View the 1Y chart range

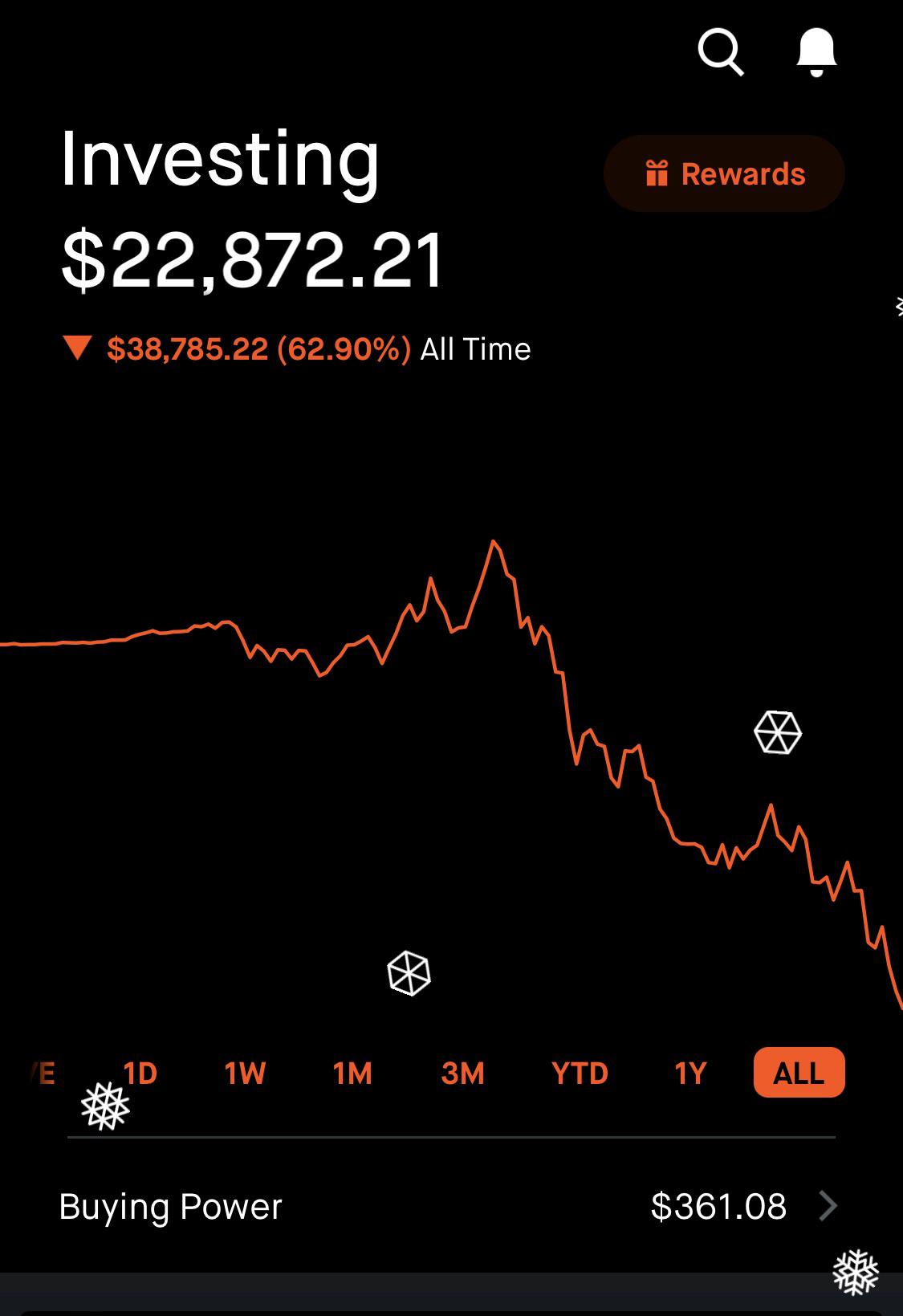coord(690,1073)
